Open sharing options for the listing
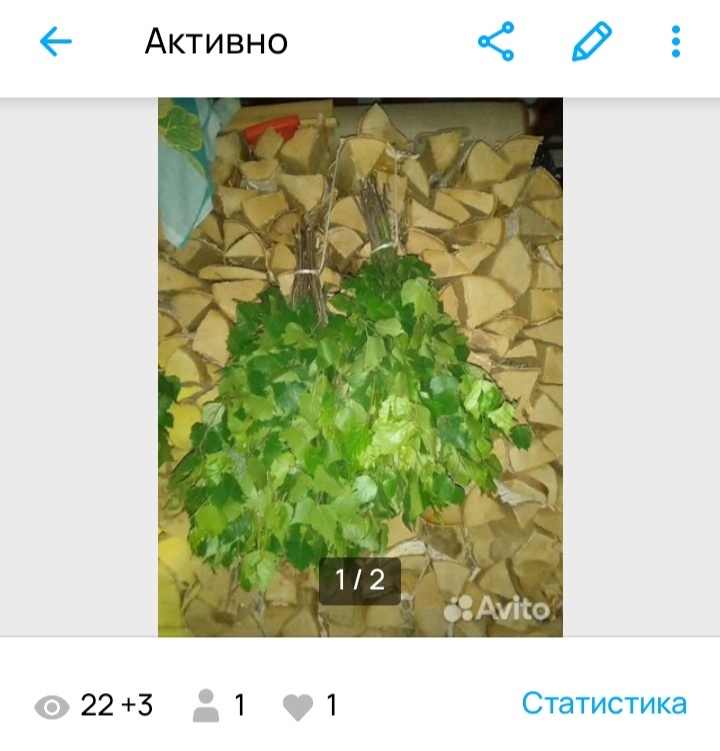Viewport: 720px width, 751px height. [x=497, y=41]
